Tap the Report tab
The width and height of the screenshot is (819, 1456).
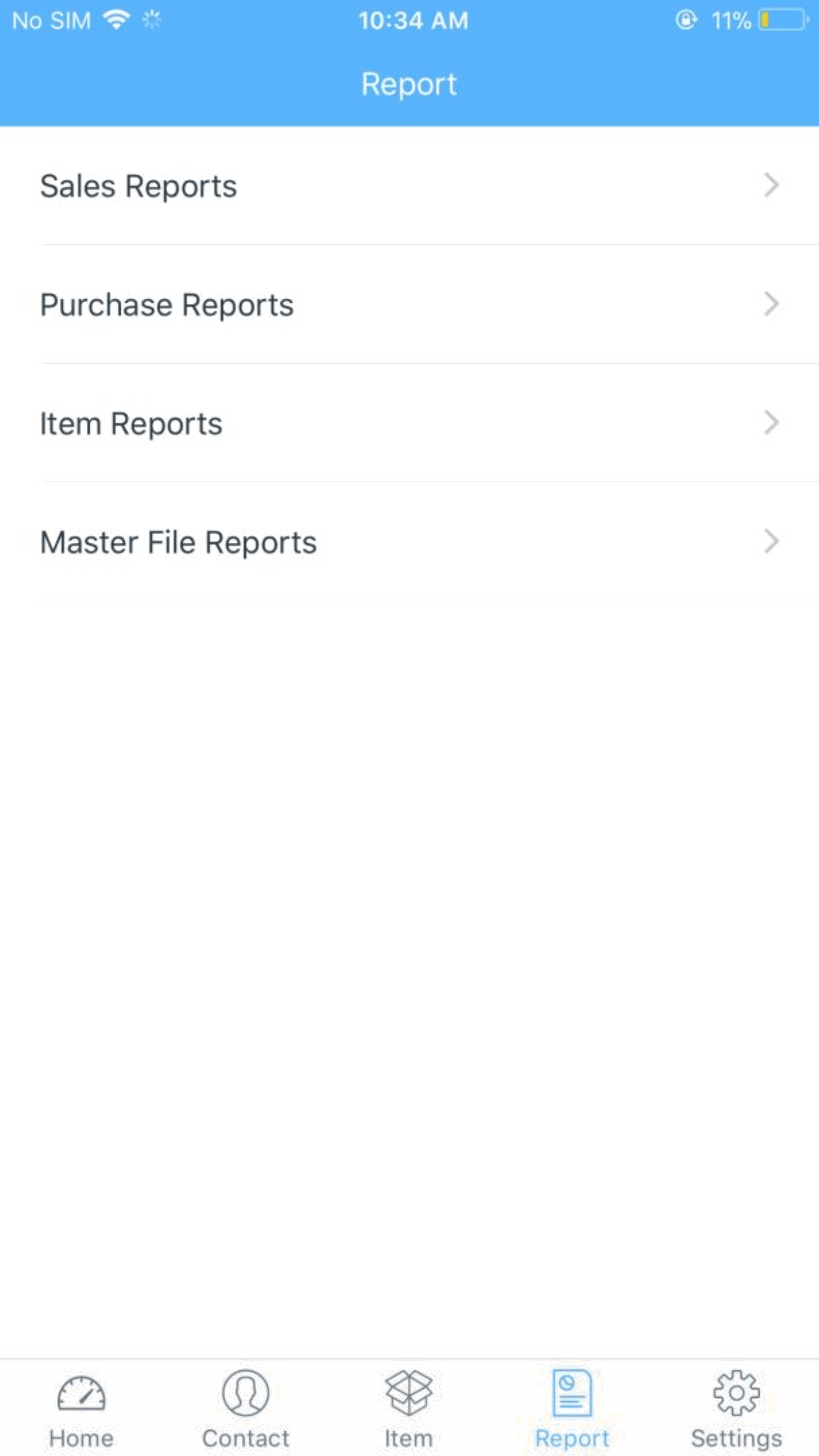click(572, 1409)
